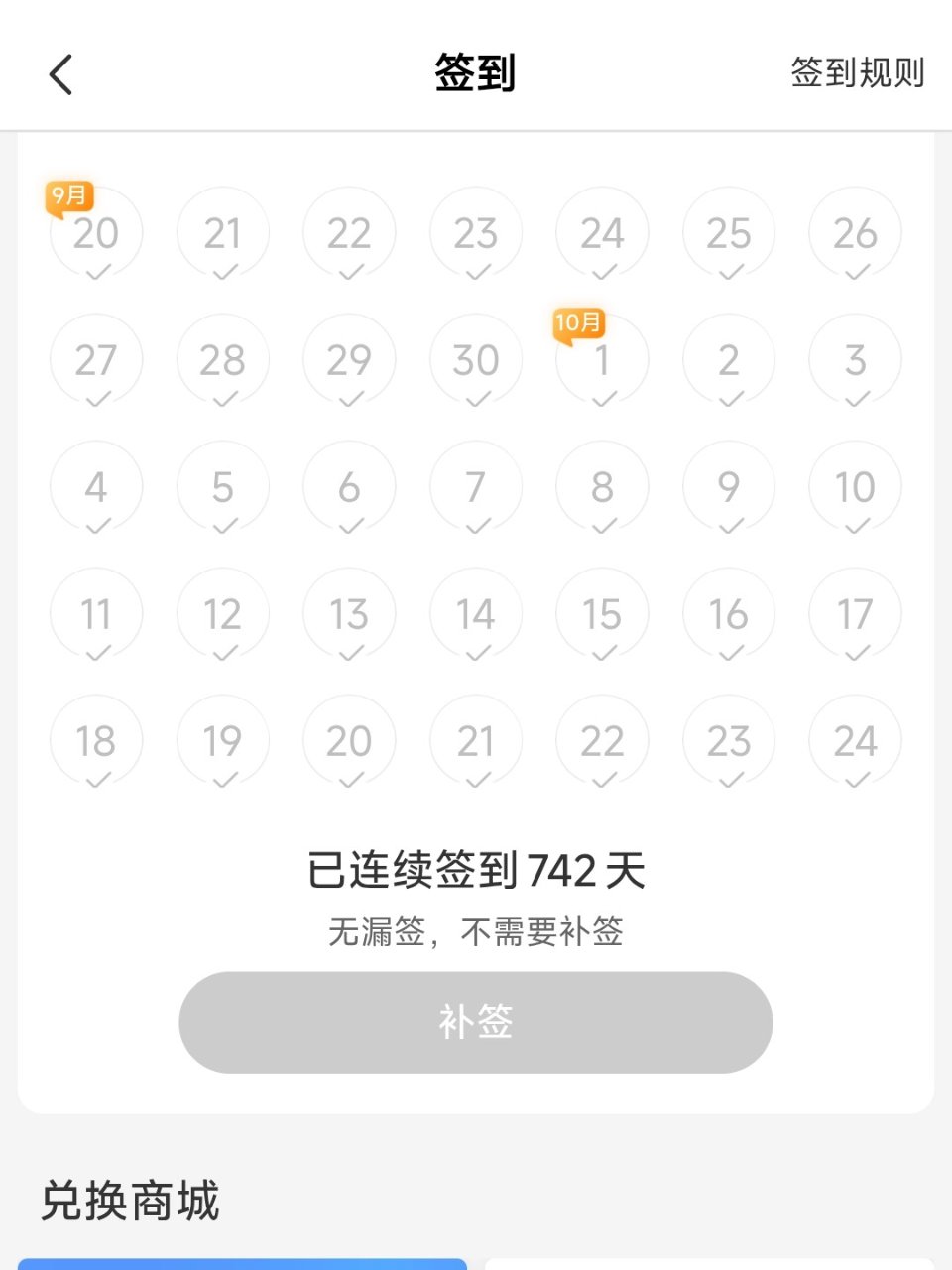Image resolution: width=952 pixels, height=1270 pixels.
Task: Open the 兑换商城 exchange mall section
Action: tap(127, 1203)
